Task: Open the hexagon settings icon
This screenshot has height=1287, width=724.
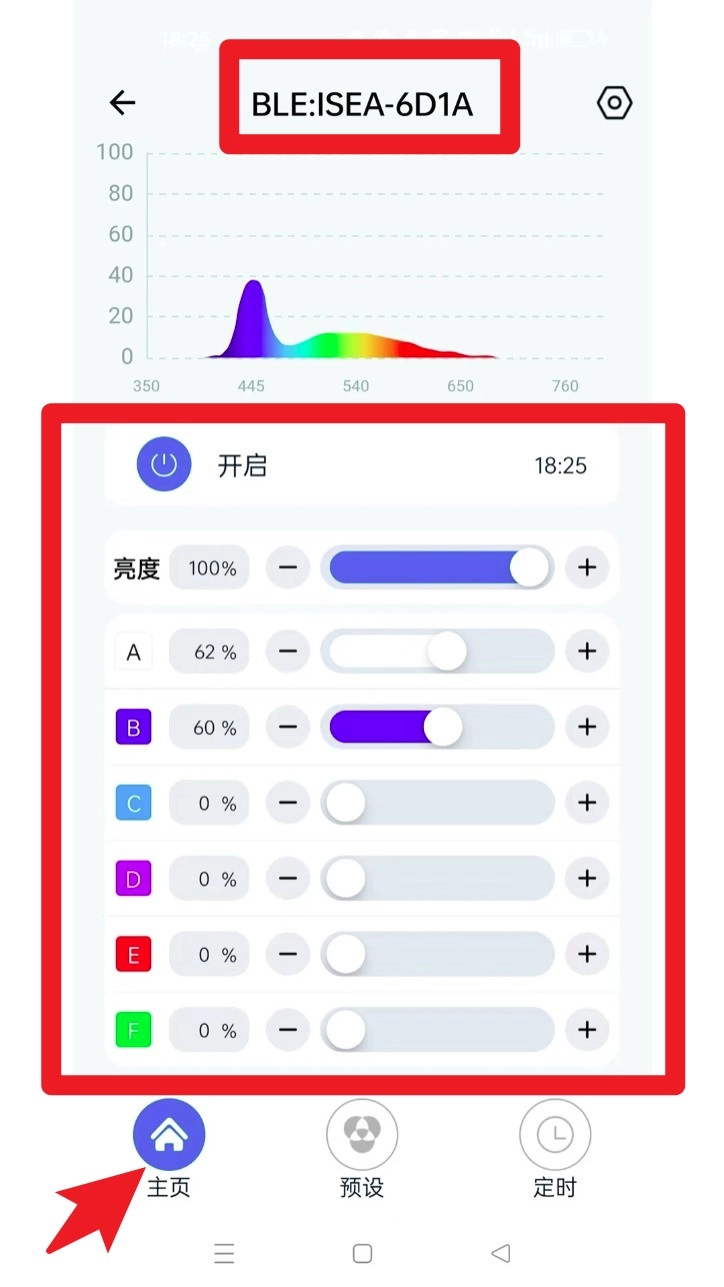Action: click(x=614, y=103)
